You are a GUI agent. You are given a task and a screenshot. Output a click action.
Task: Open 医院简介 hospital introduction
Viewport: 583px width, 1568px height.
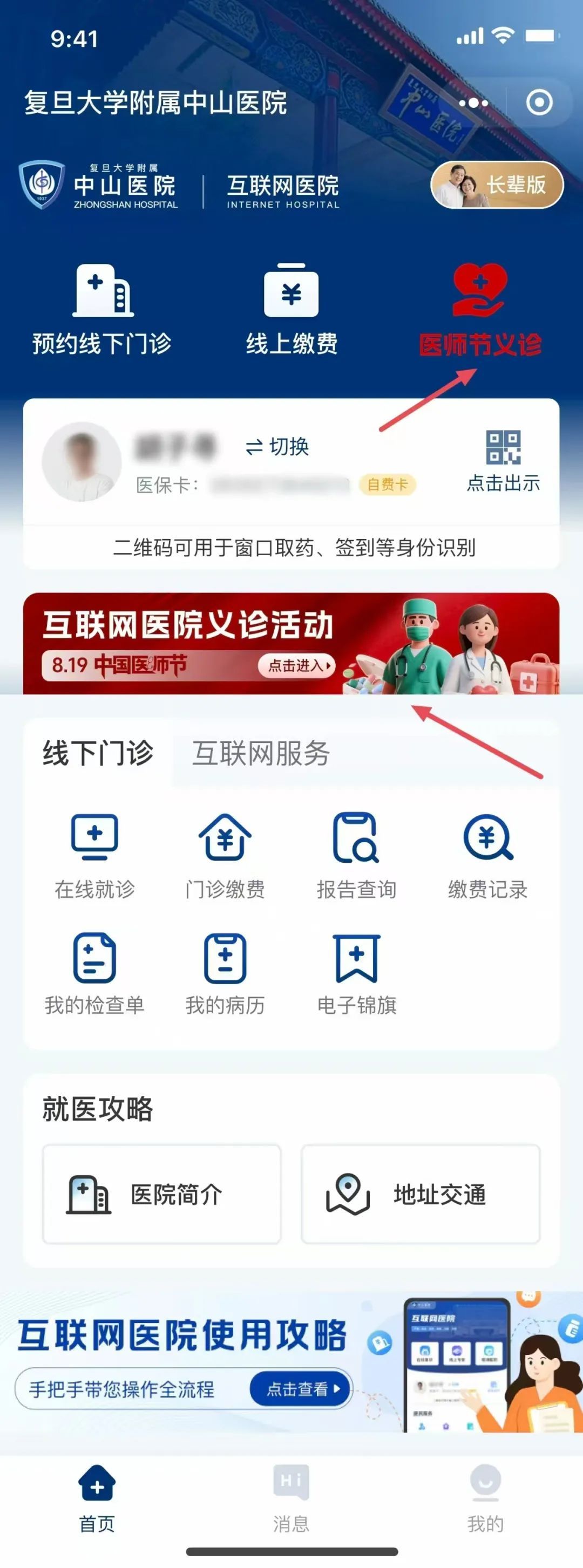click(x=161, y=1194)
